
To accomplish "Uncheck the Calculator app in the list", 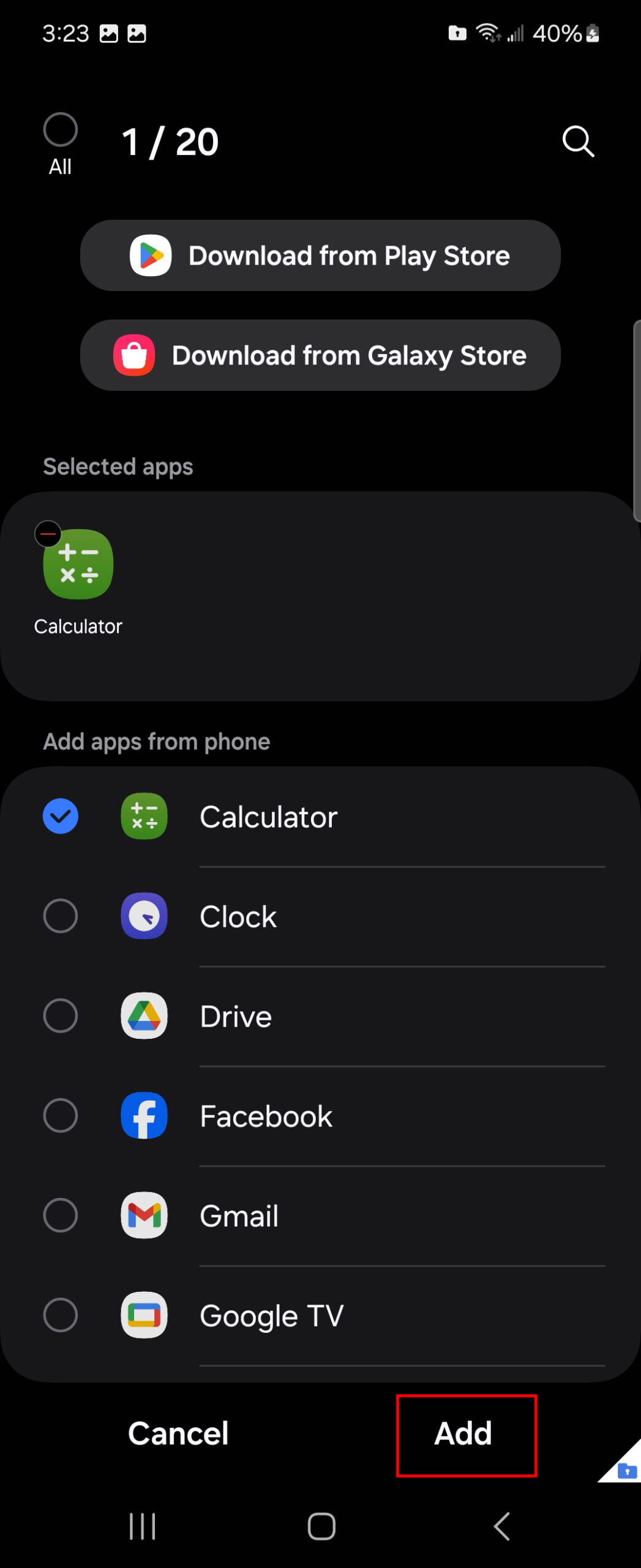I will coord(61,816).
